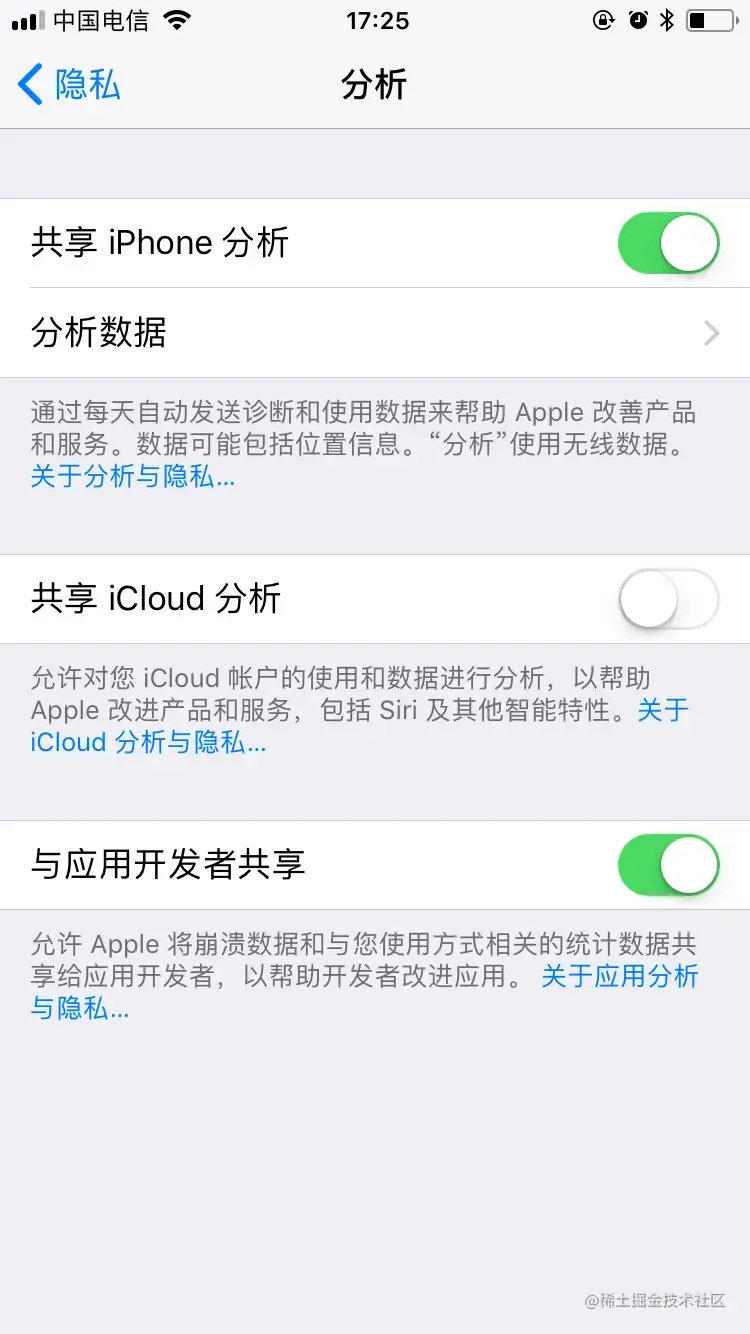Image resolution: width=750 pixels, height=1334 pixels.
Task: Tap the blue back chevron icon
Action: click(28, 86)
